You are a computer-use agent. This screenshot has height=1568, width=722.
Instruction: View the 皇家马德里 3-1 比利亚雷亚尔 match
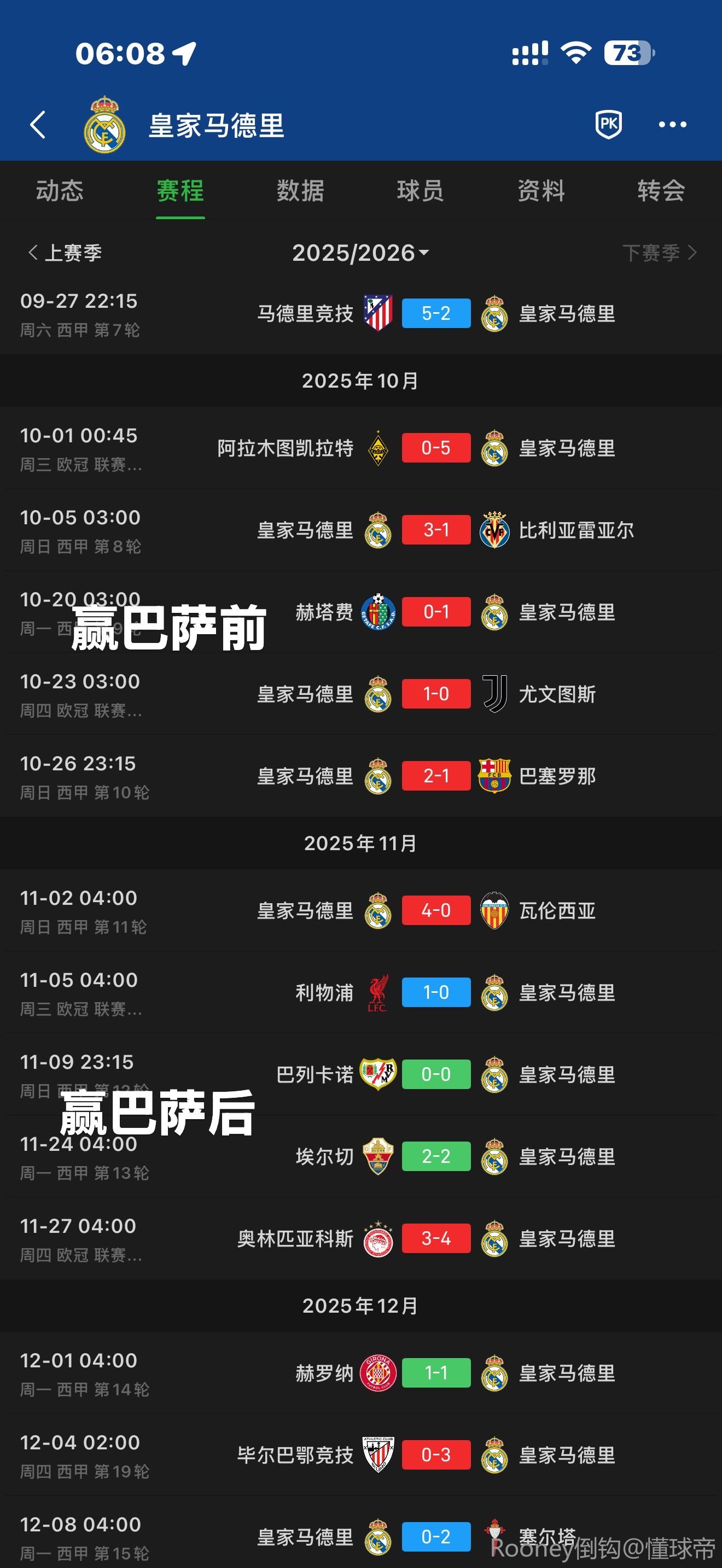tap(436, 530)
